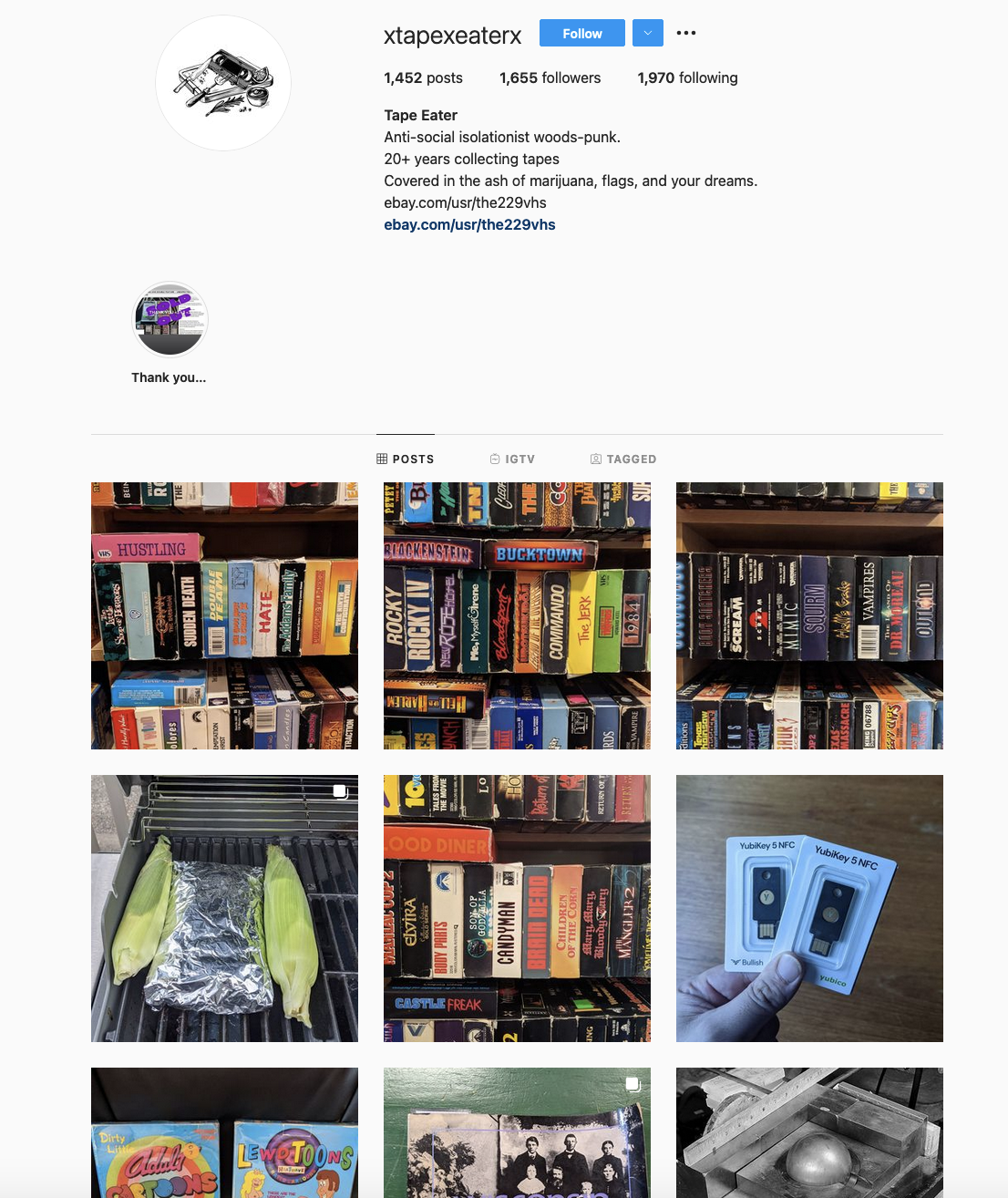This screenshot has width=1008, height=1198.
Task: Open the Candyman and Brain Dead tapes post
Action: click(517, 908)
